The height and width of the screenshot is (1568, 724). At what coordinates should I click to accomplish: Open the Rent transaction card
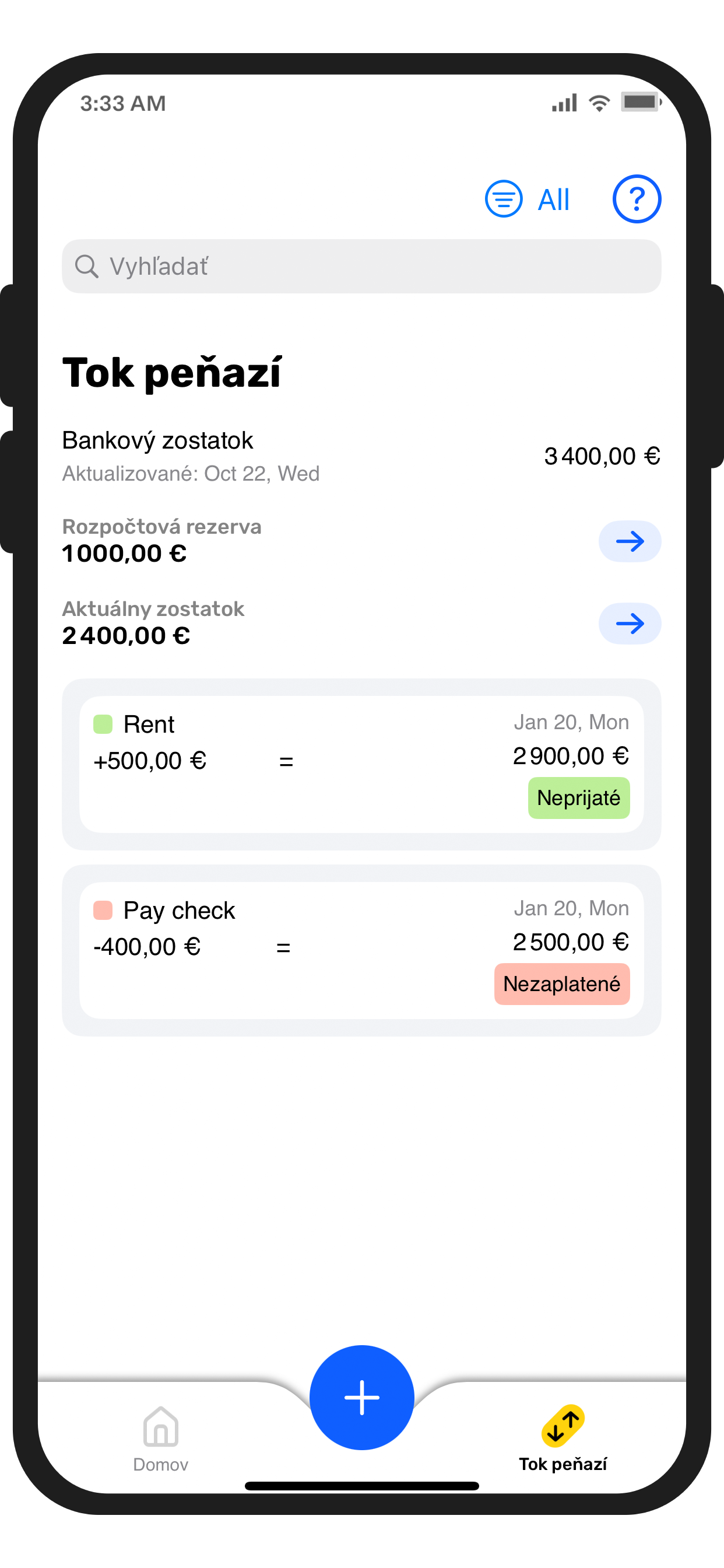pyautogui.click(x=361, y=764)
